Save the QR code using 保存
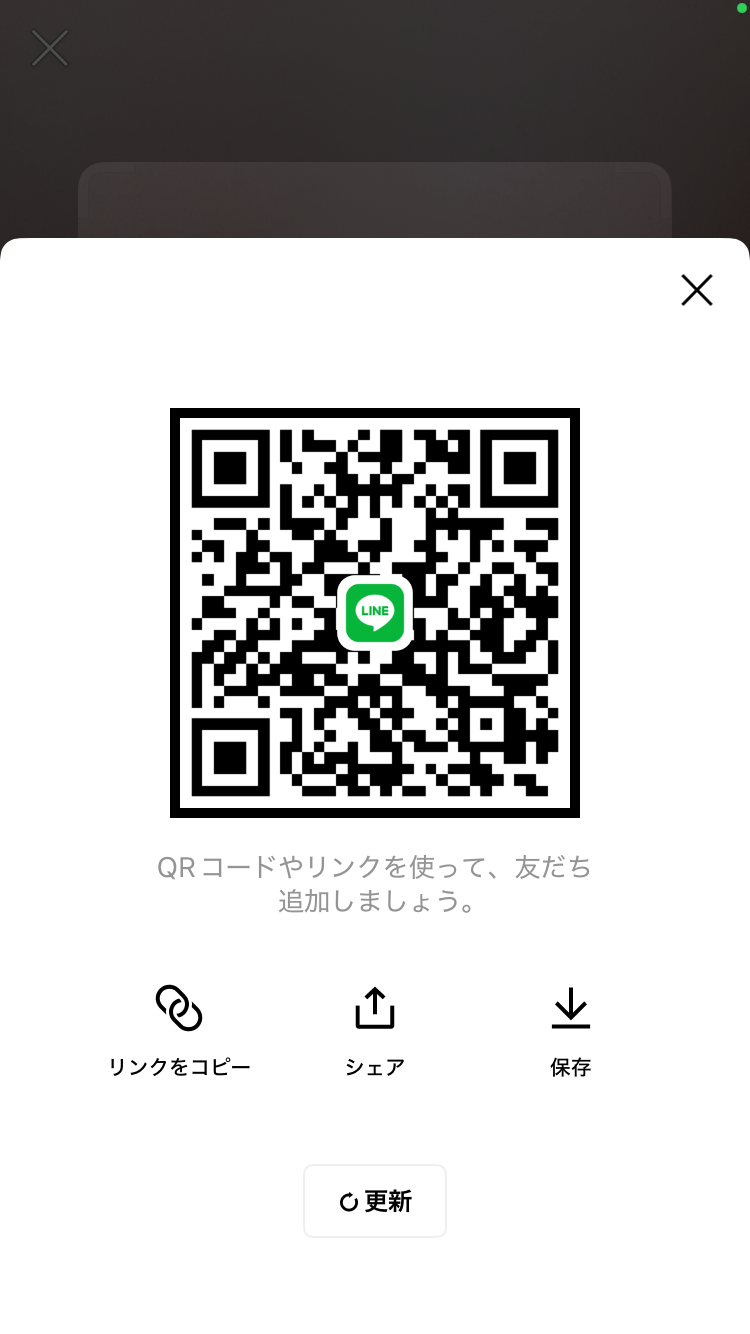 [570, 1030]
